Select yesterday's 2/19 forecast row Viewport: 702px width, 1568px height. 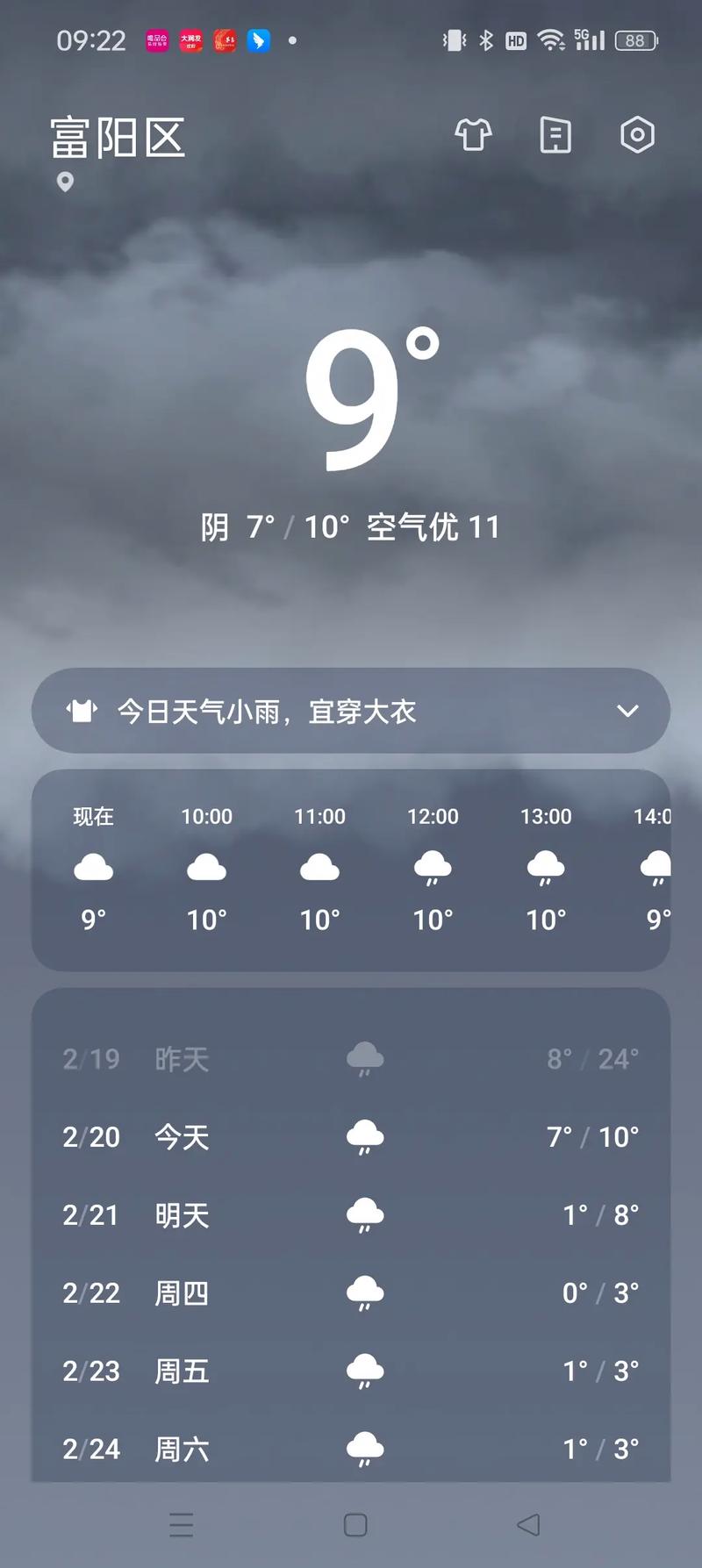tap(351, 1058)
